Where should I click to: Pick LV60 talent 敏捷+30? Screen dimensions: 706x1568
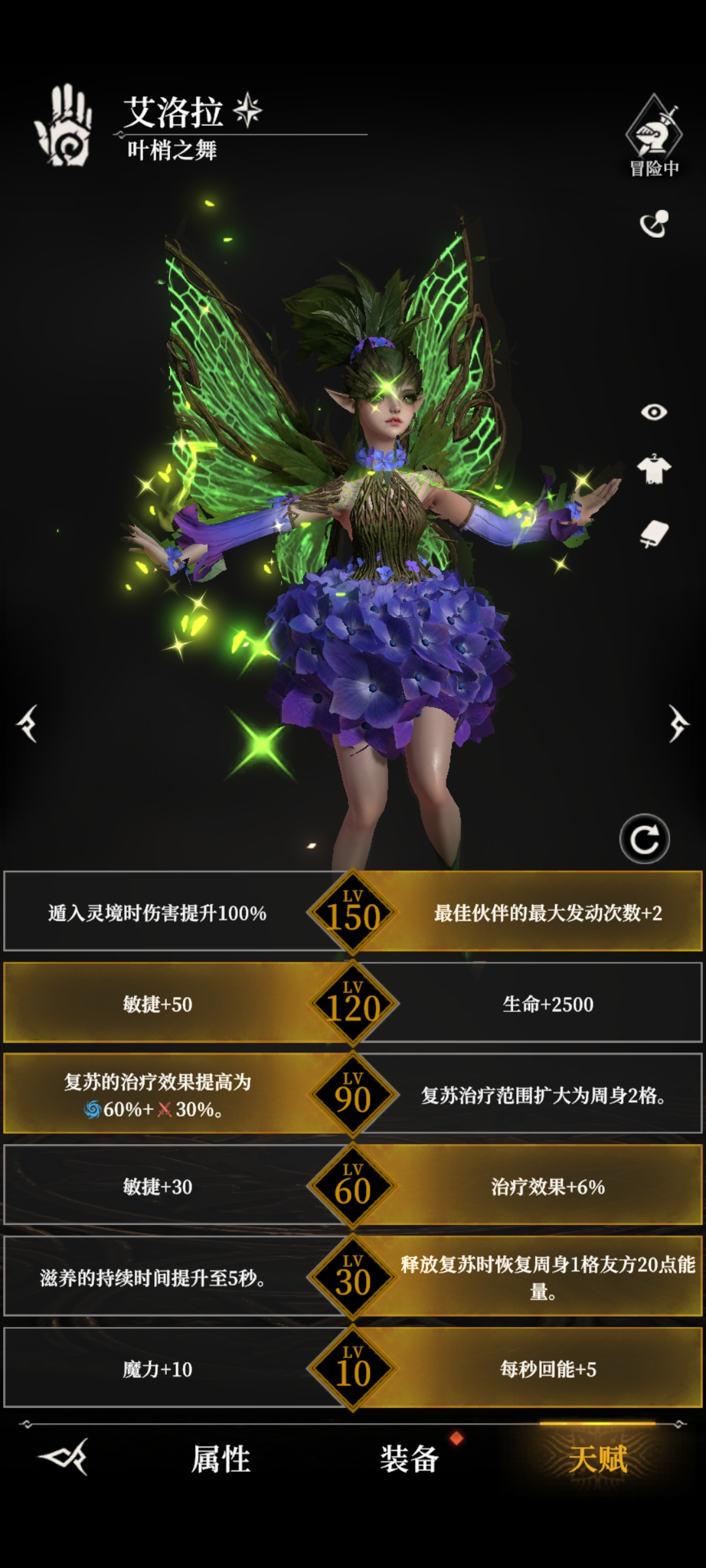(157, 1186)
